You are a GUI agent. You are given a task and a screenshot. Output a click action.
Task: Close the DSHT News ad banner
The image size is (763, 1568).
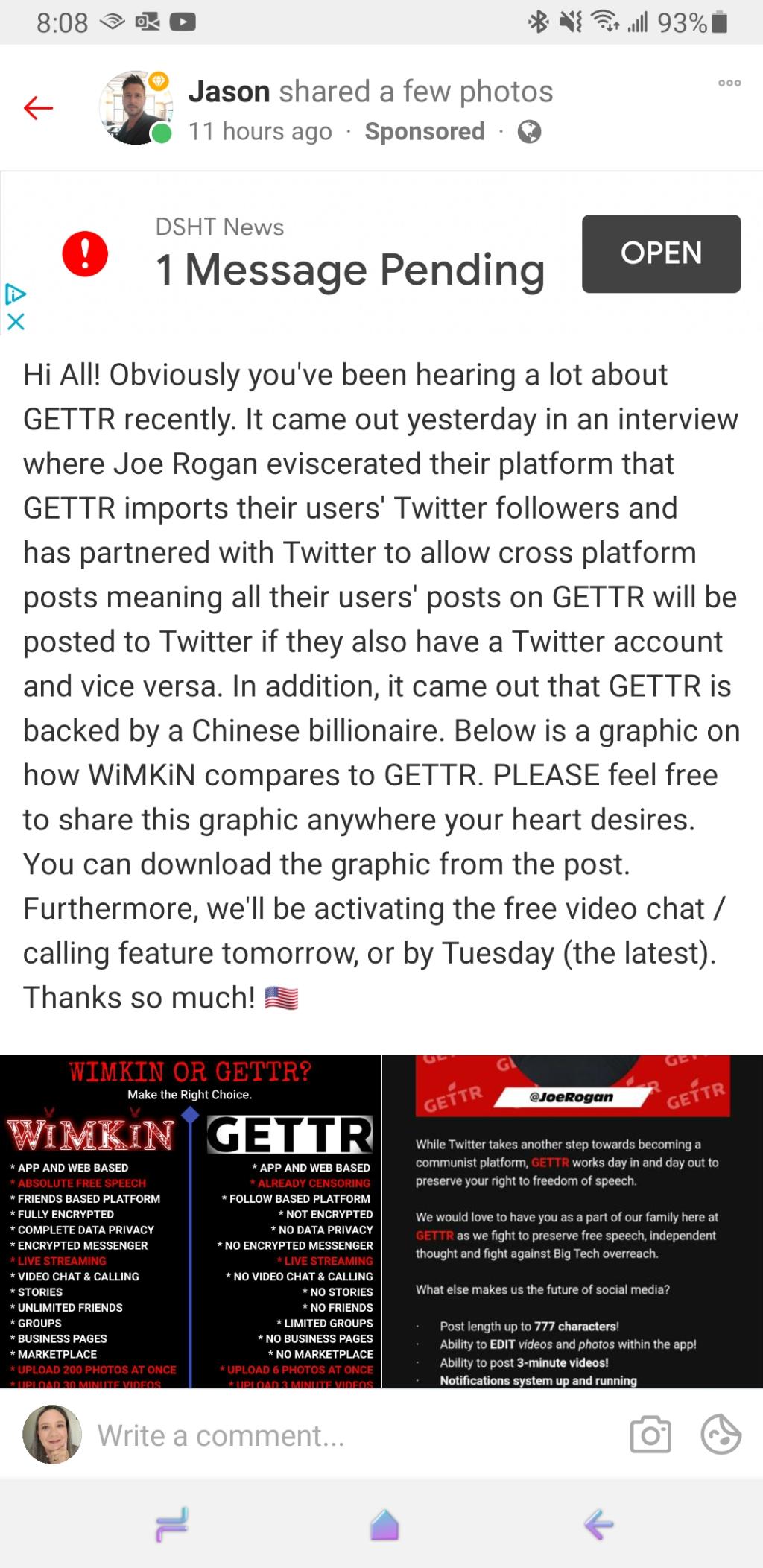[x=16, y=322]
